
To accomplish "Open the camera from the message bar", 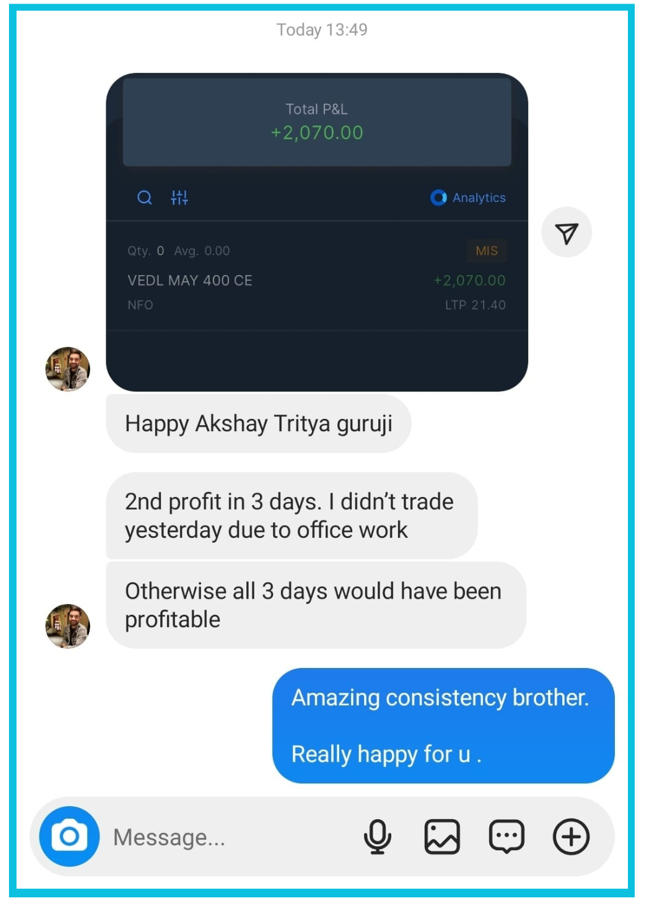I will (x=69, y=836).
